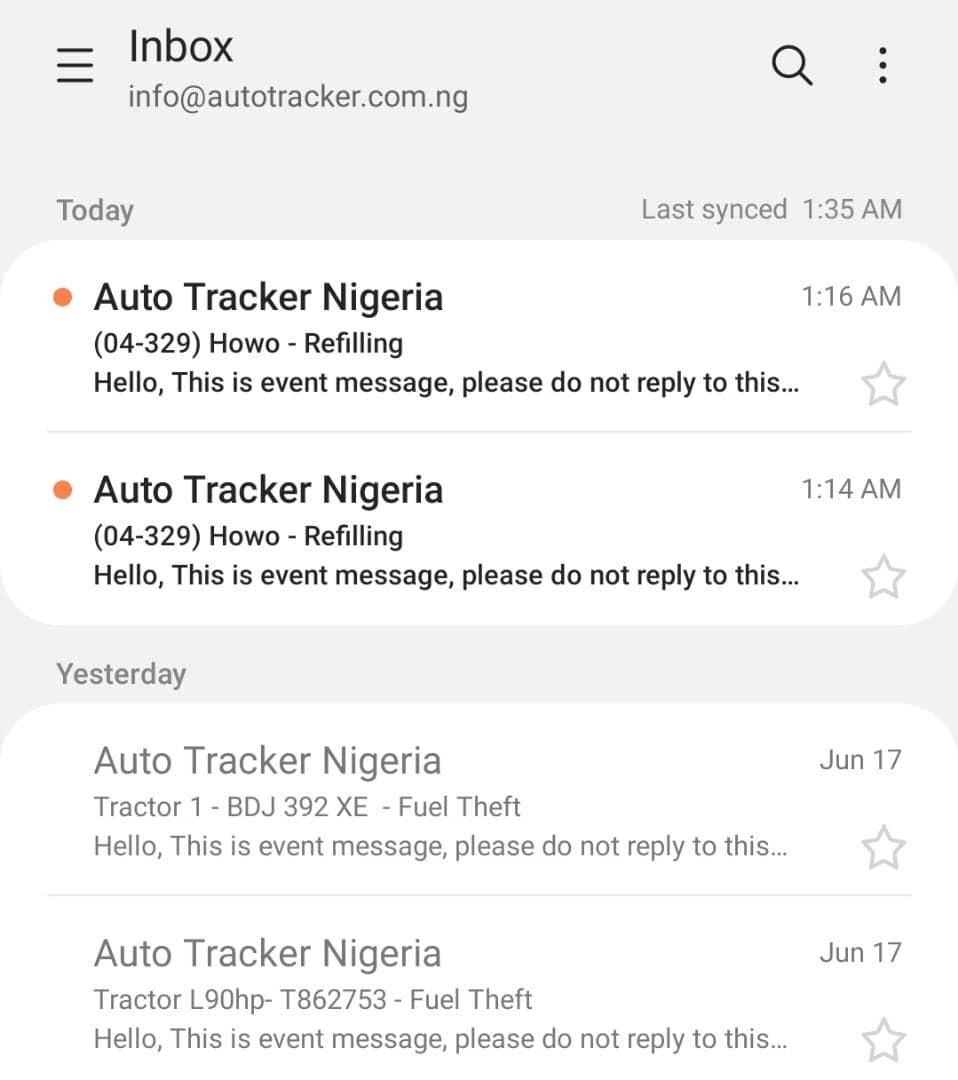The image size is (958, 1080).
Task: Open the hamburger drawer menu
Action: 75,65
